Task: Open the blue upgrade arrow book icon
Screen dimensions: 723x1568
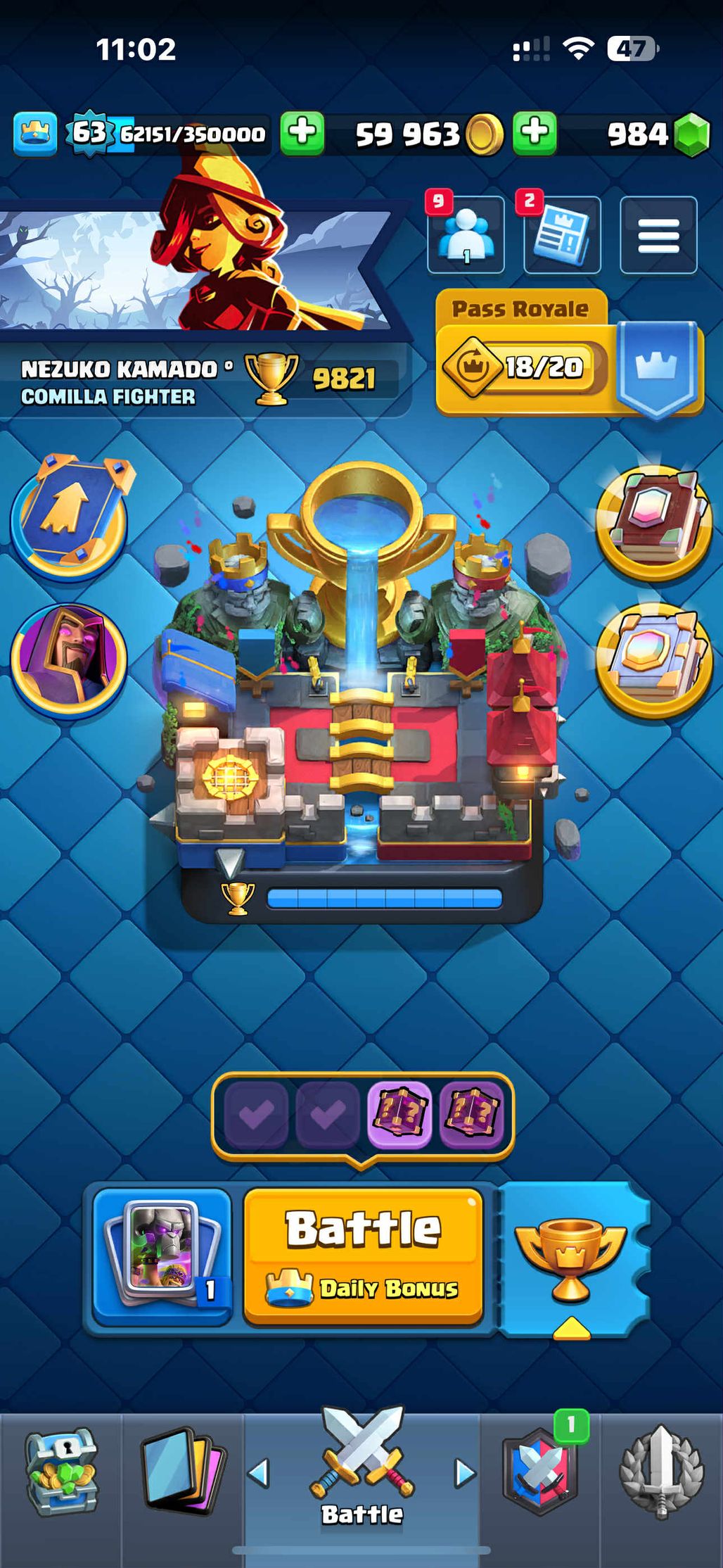Action: pyautogui.click(x=69, y=517)
